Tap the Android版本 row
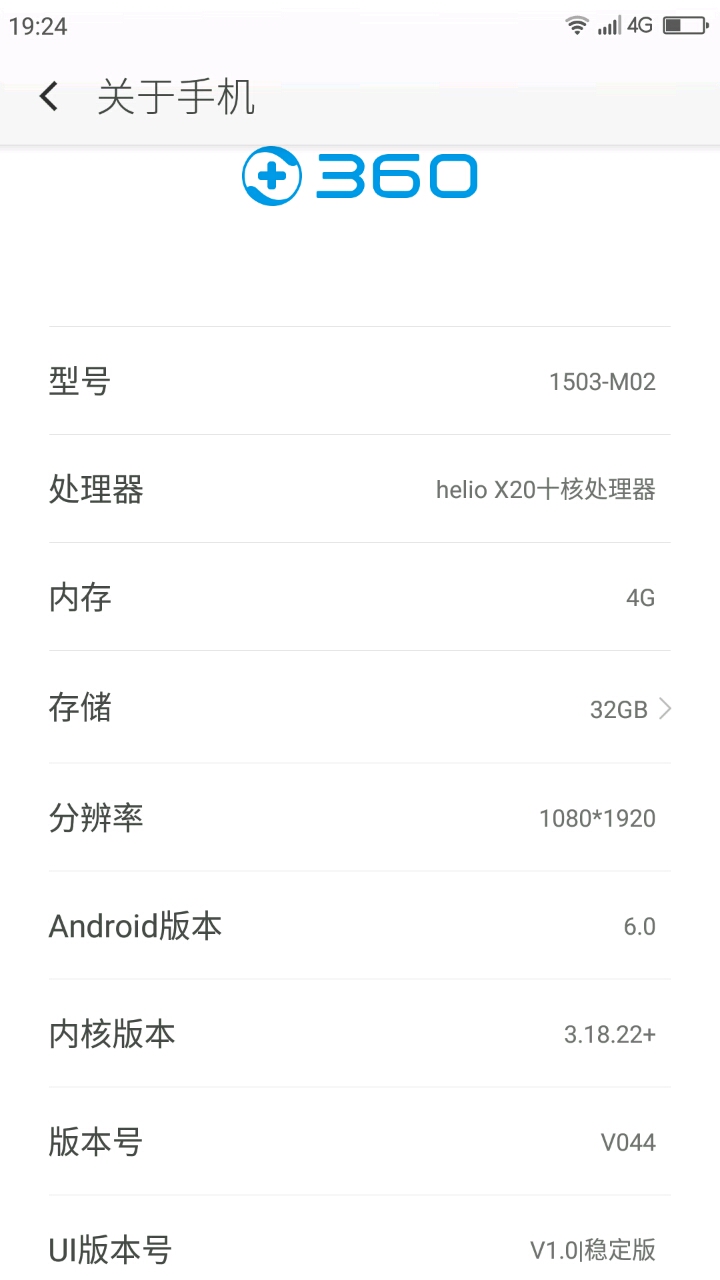 point(360,926)
